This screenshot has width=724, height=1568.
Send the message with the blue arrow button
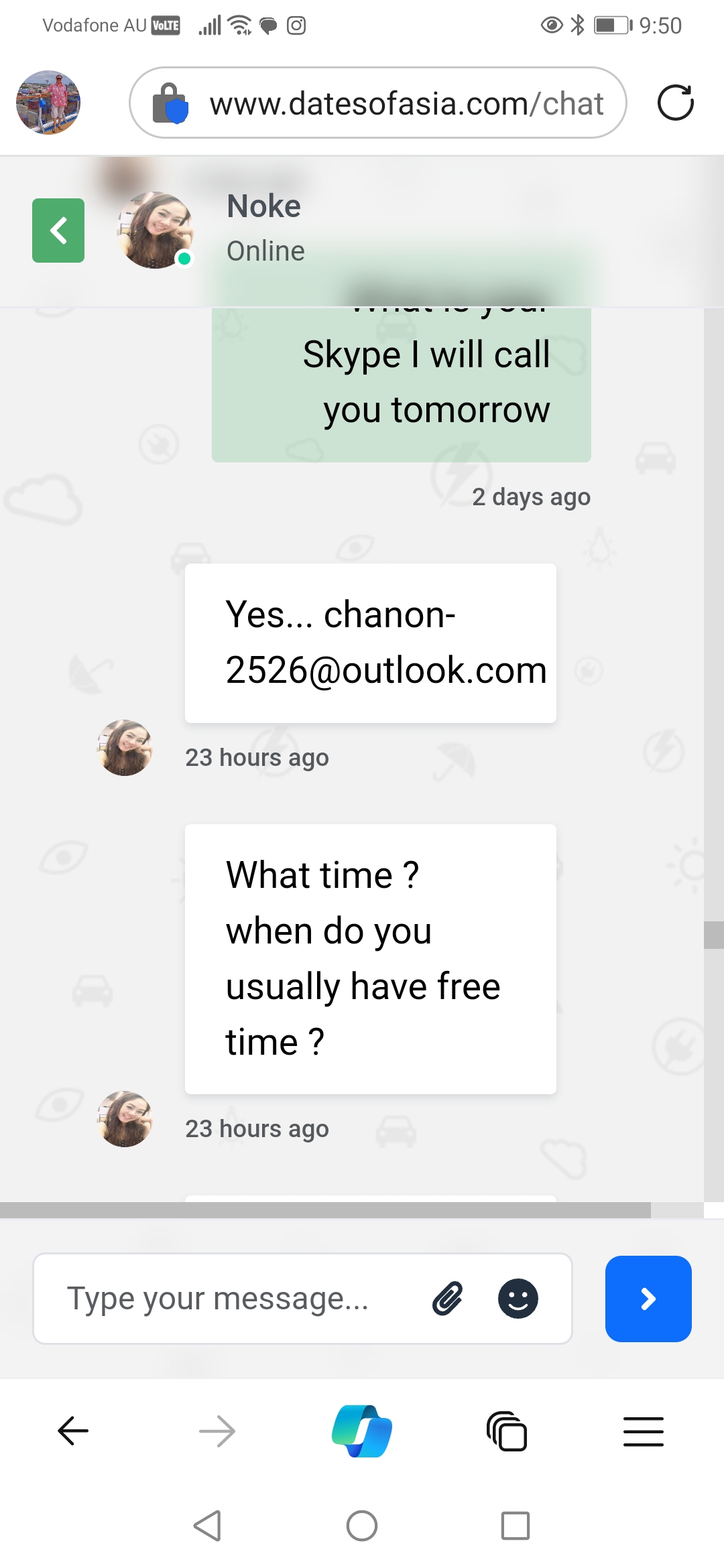(x=648, y=1299)
